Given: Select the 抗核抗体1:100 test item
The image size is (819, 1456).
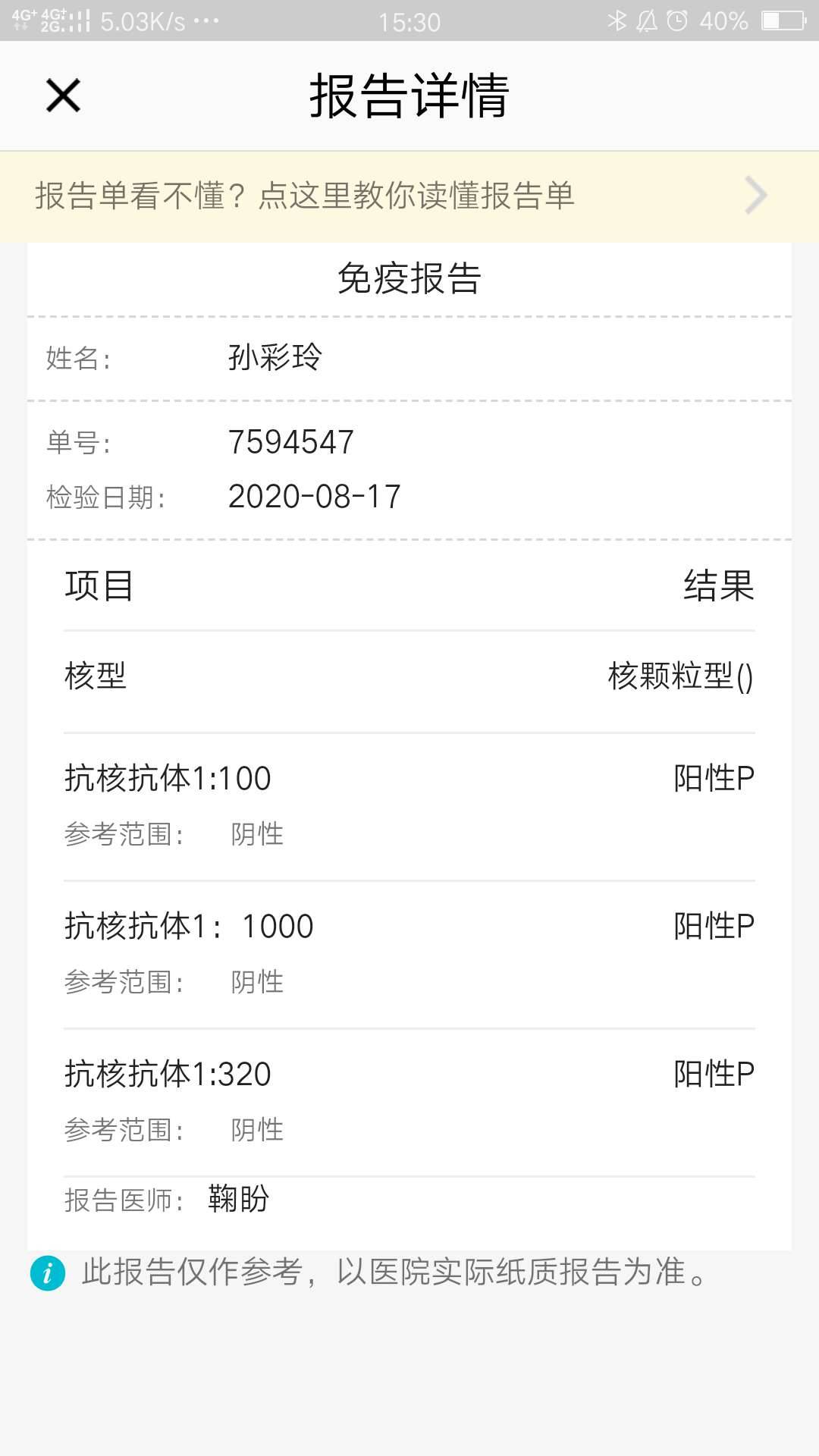Looking at the screenshot, I should (168, 777).
